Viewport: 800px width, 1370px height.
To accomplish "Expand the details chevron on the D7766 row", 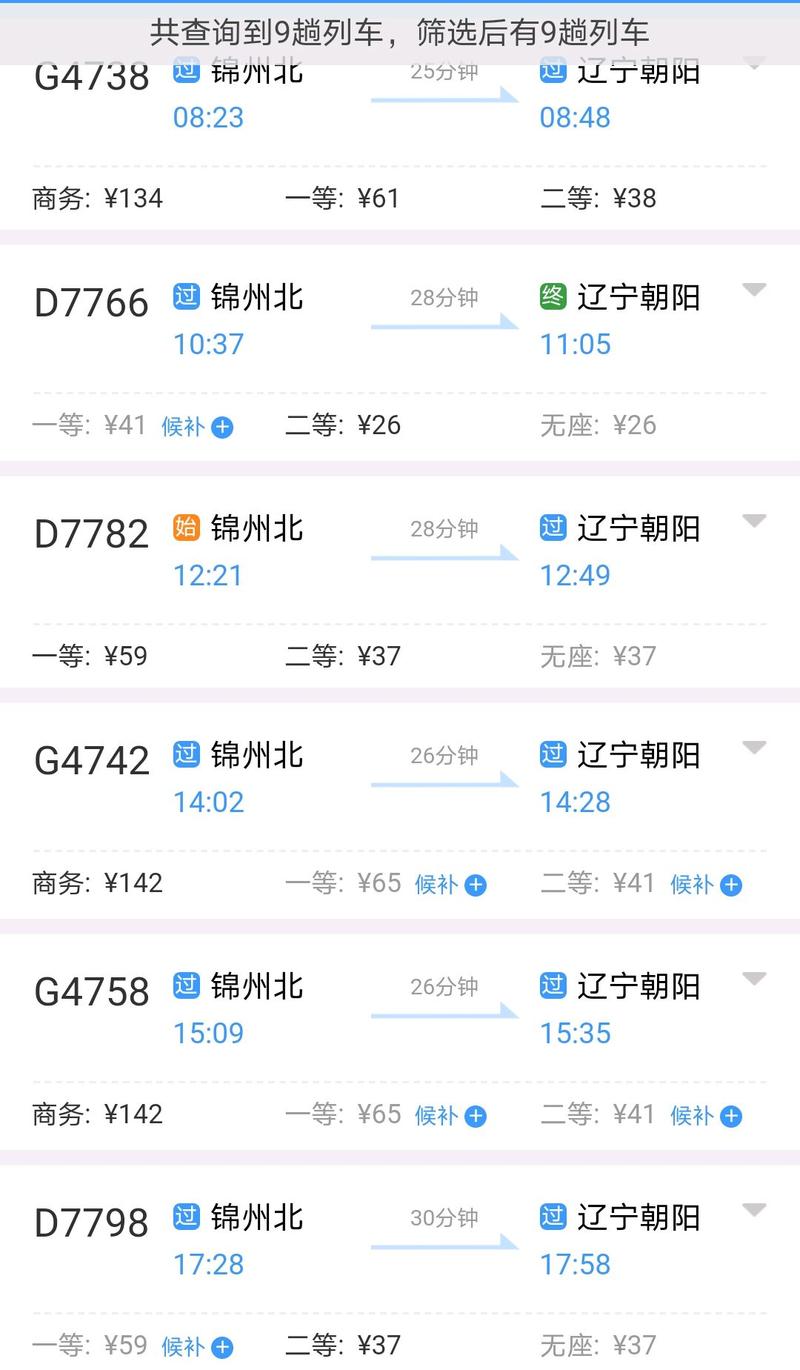I will point(753,287).
